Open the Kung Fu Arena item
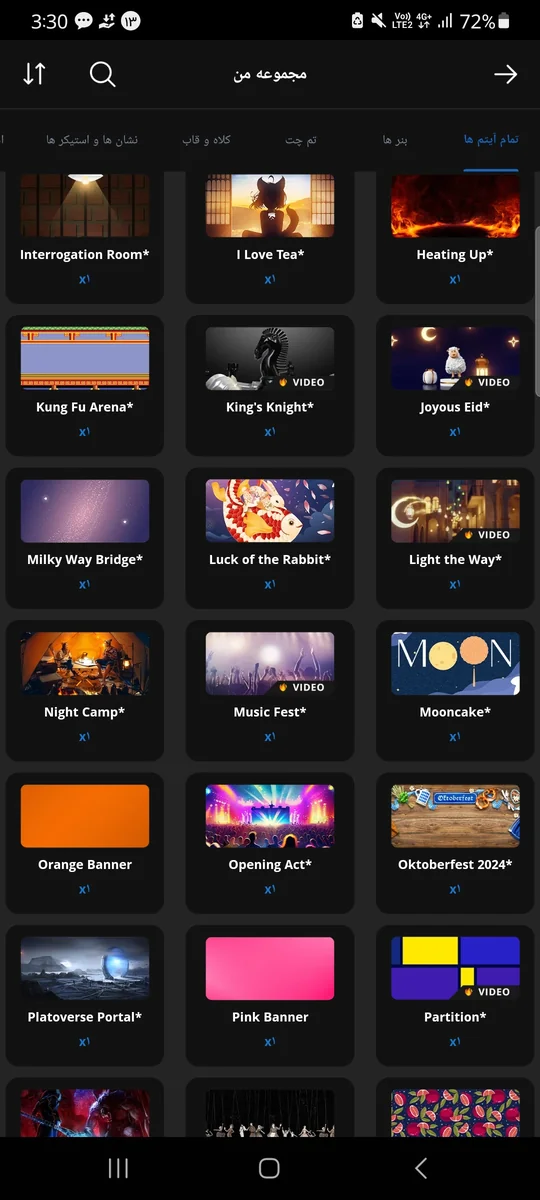540x1200 pixels. pyautogui.click(x=85, y=383)
